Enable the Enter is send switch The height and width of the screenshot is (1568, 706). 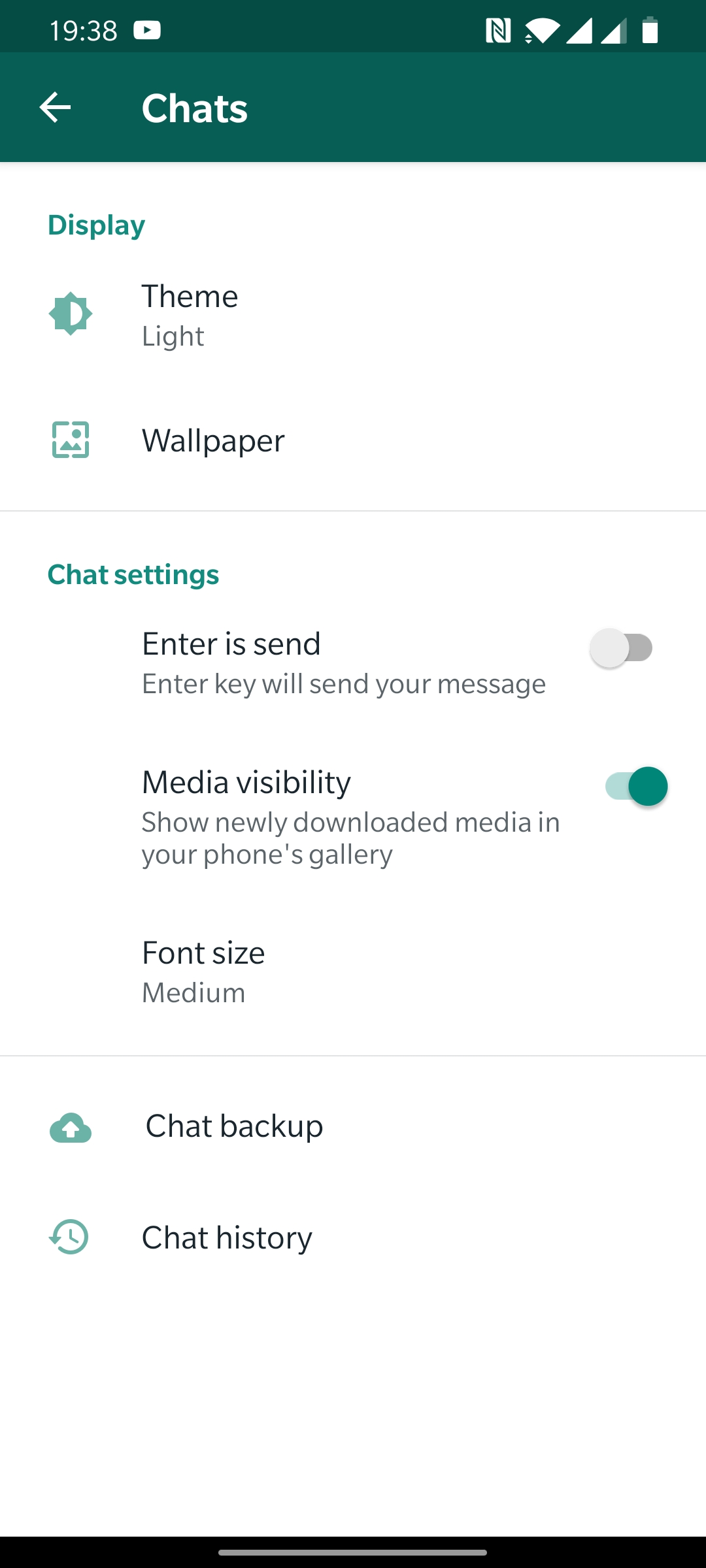click(622, 648)
